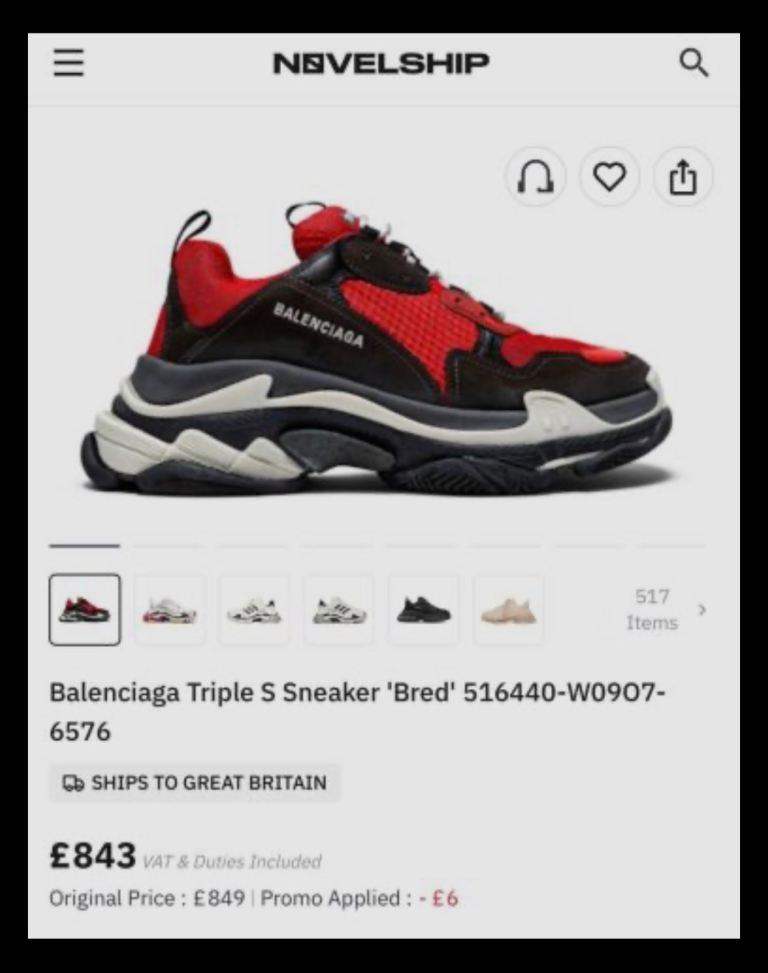Select the white and red sneaker thumbnail
Image resolution: width=768 pixels, height=973 pixels.
coord(169,609)
